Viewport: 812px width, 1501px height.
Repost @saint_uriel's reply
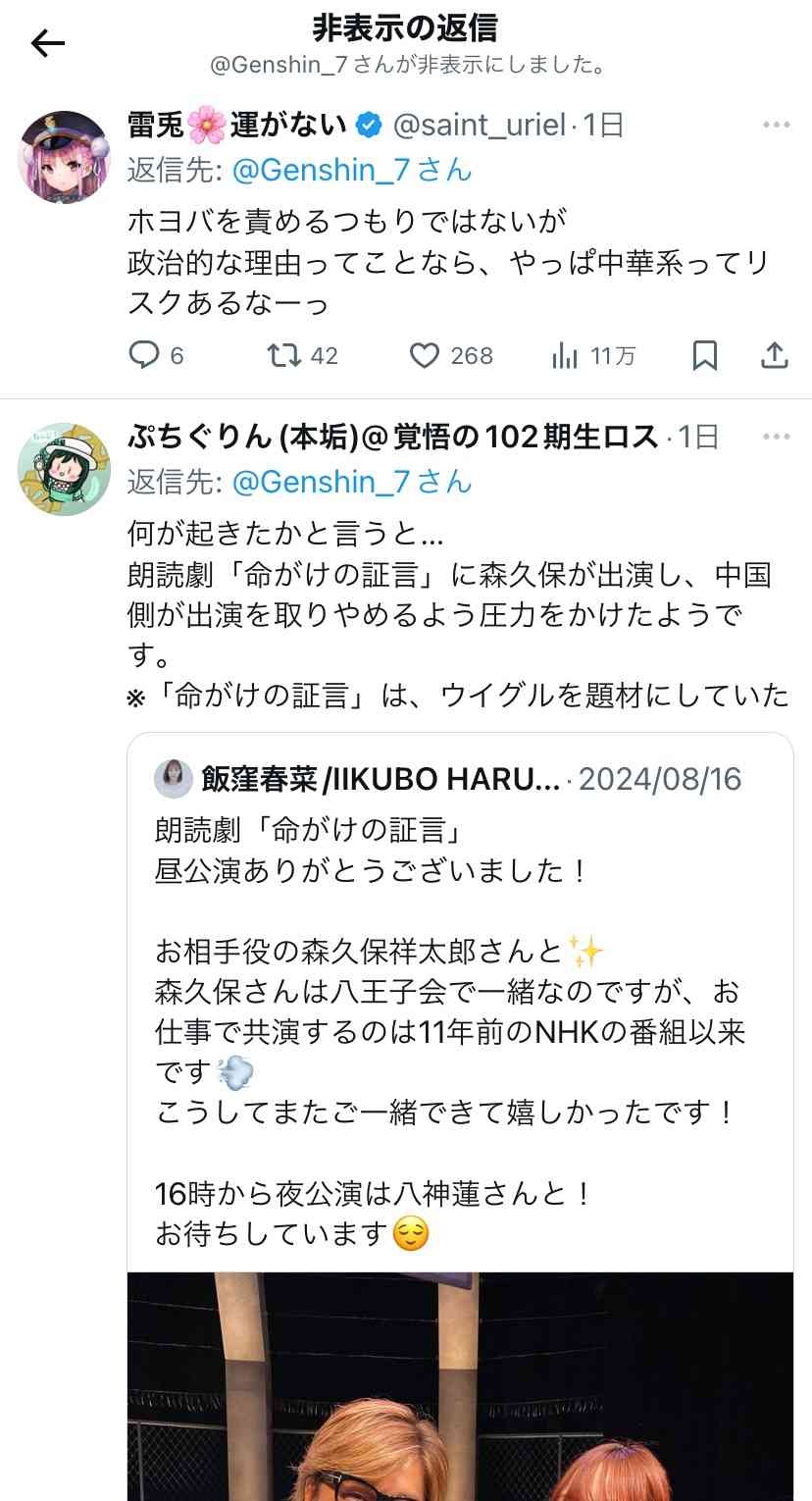point(284,355)
